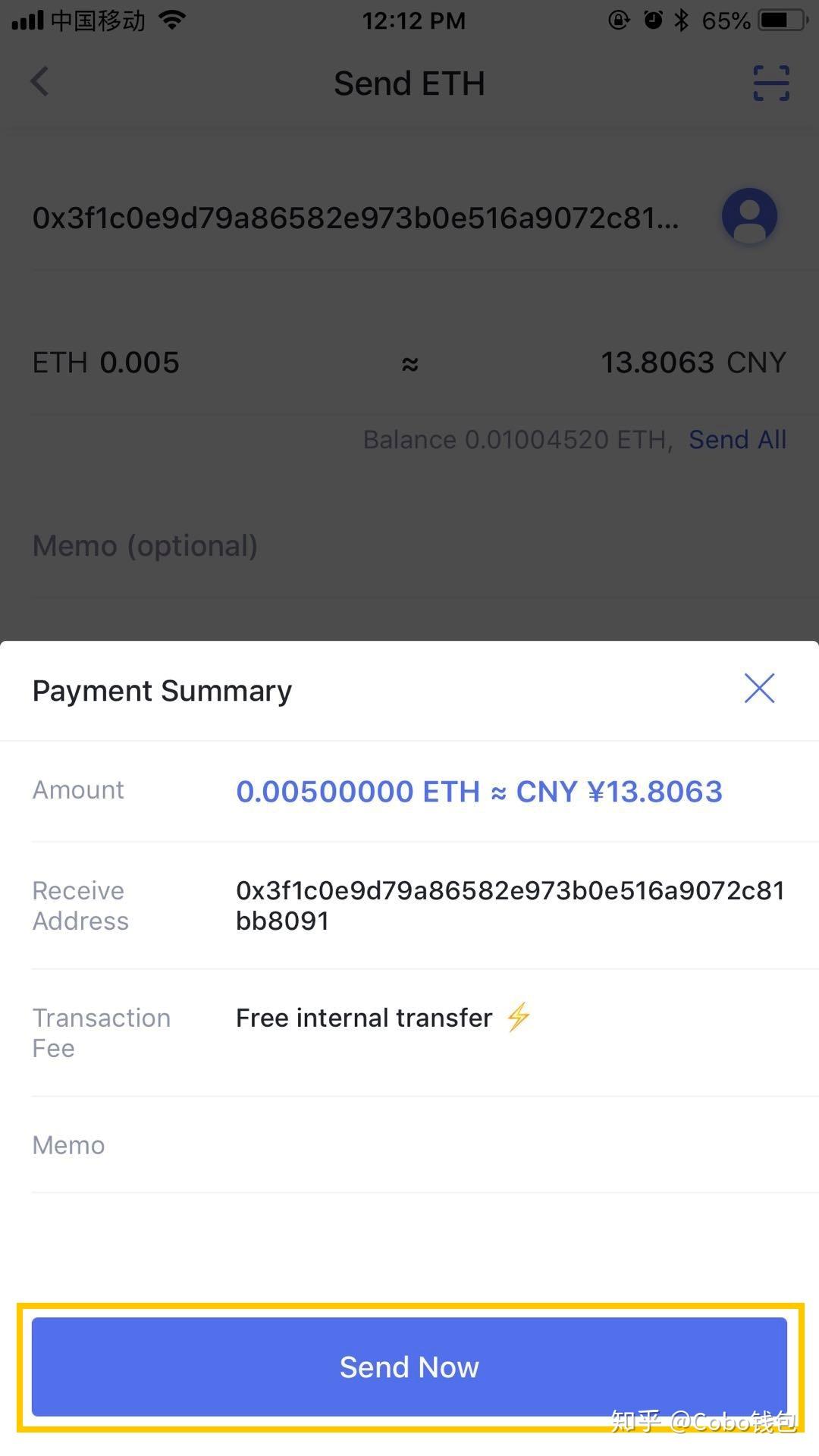The width and height of the screenshot is (819, 1456).
Task: Tap the Payment Summary title
Action: pyautogui.click(x=162, y=690)
